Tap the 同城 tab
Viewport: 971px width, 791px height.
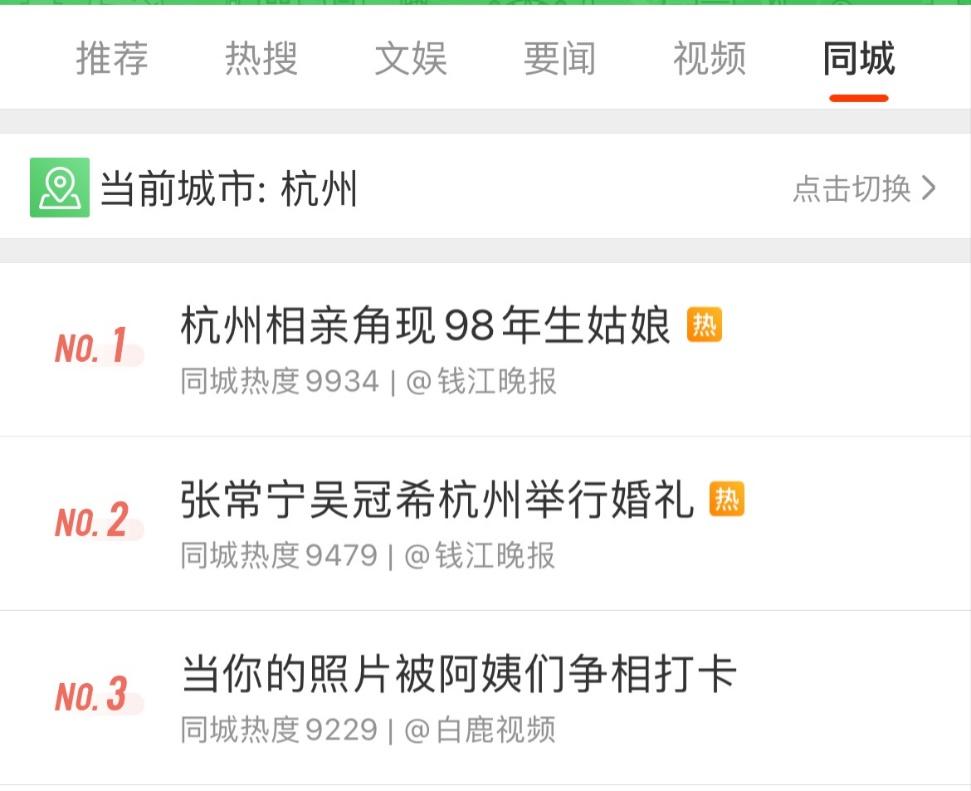coord(858,59)
